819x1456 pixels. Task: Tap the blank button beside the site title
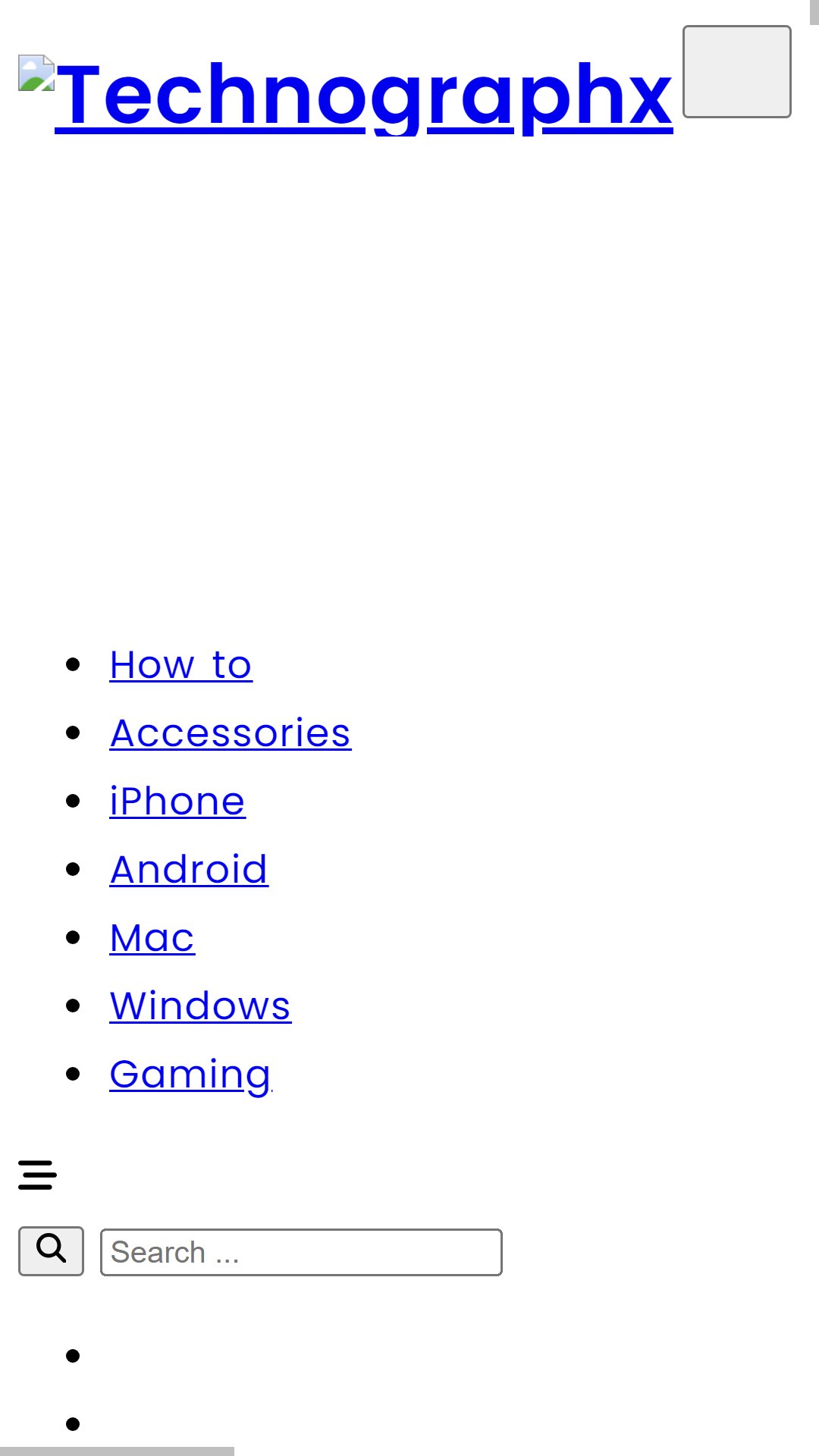(737, 72)
